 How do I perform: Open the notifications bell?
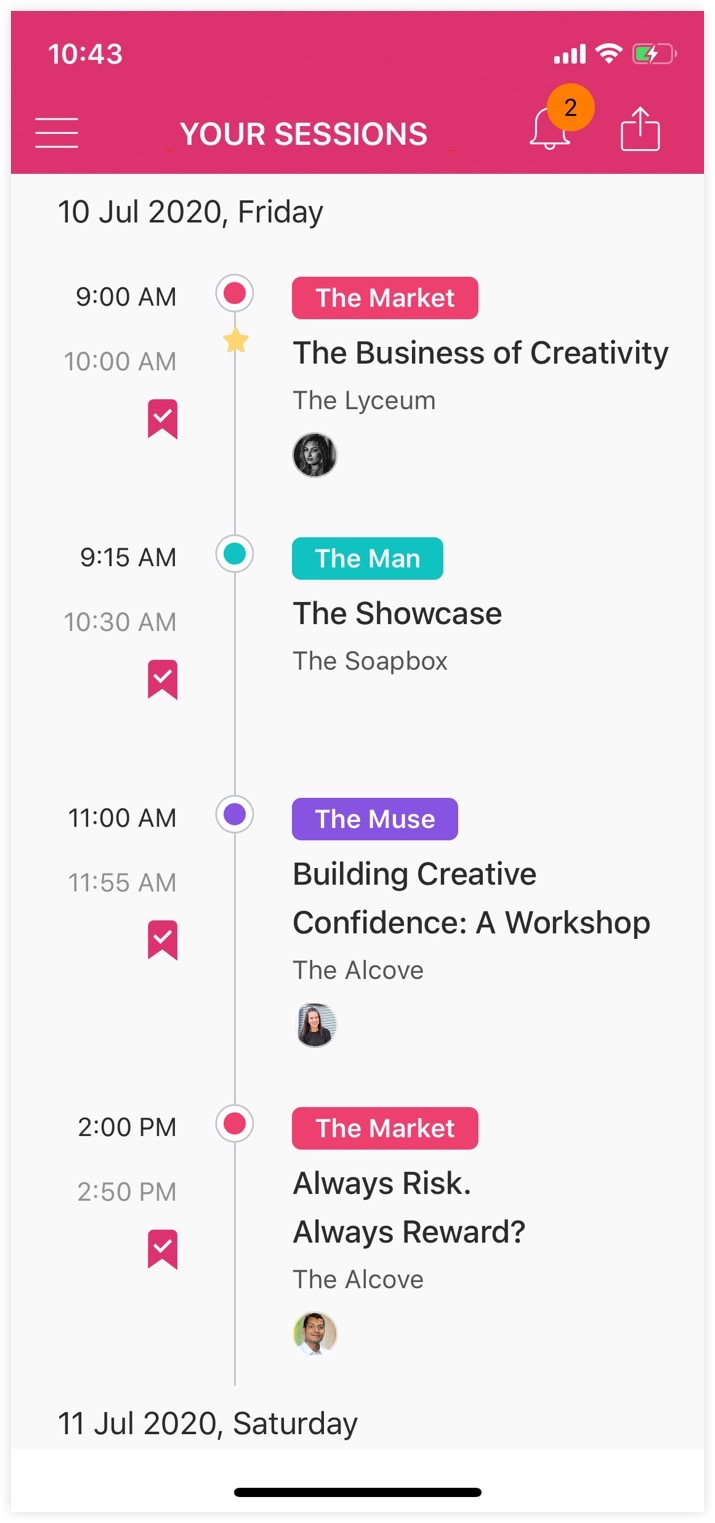[x=549, y=130]
